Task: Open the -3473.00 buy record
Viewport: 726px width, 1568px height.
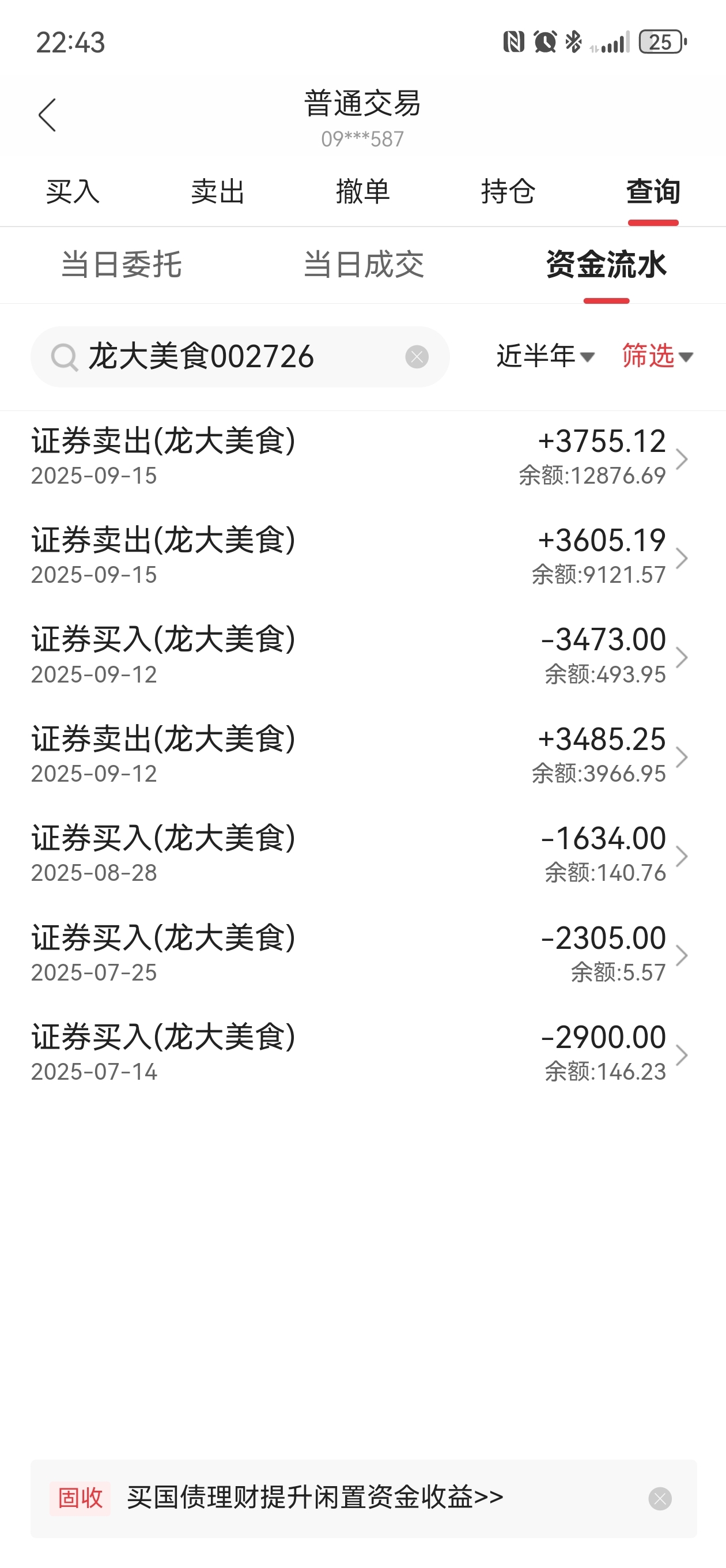Action: 362,656
